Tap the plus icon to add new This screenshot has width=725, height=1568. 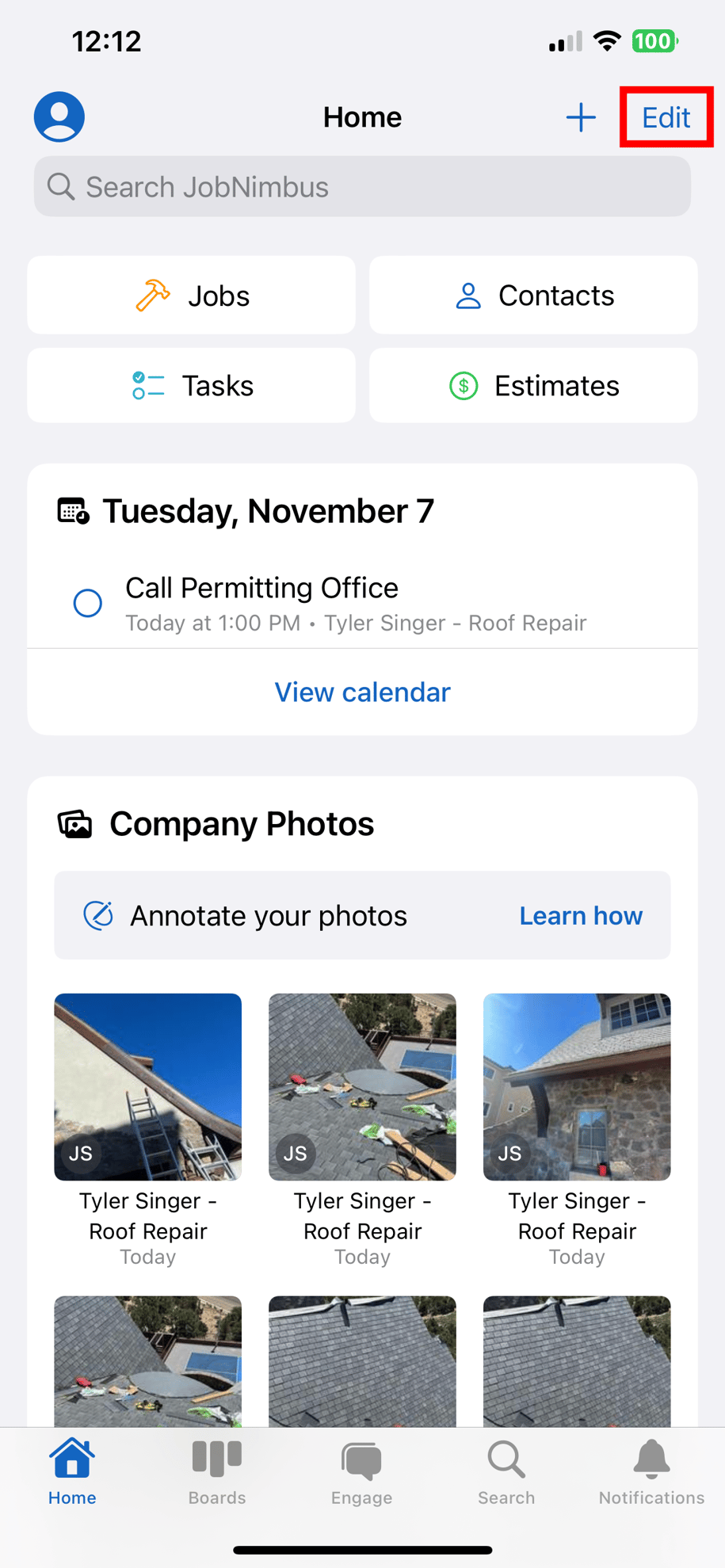point(581,116)
